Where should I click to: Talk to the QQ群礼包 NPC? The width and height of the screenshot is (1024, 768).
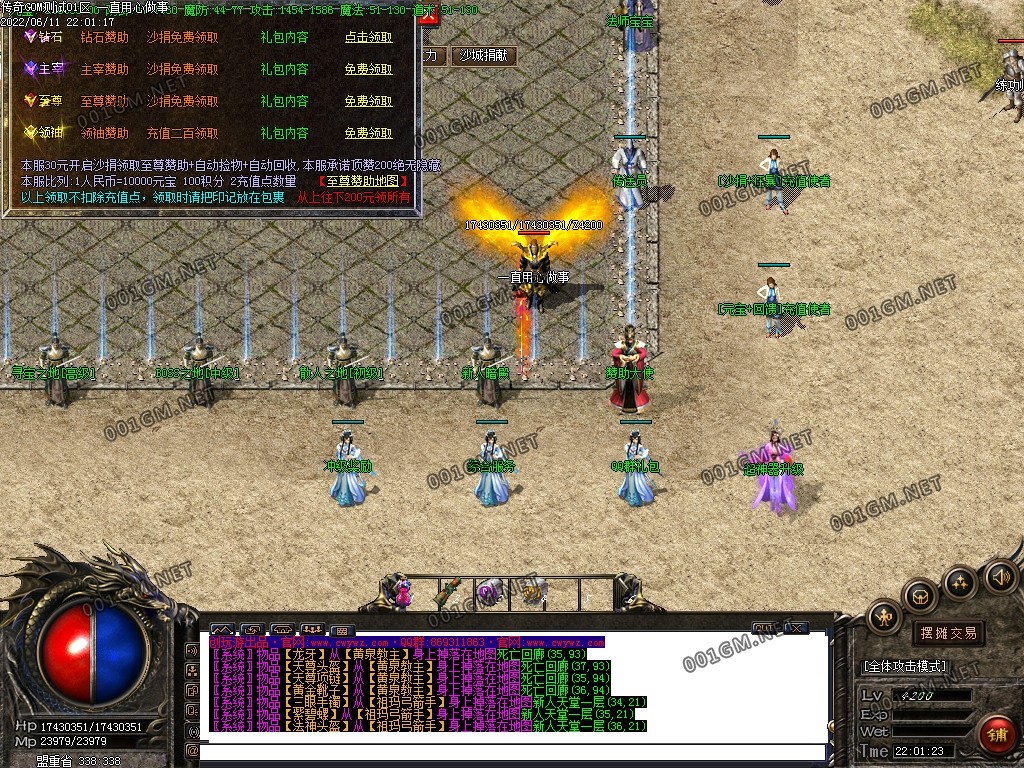[636, 468]
